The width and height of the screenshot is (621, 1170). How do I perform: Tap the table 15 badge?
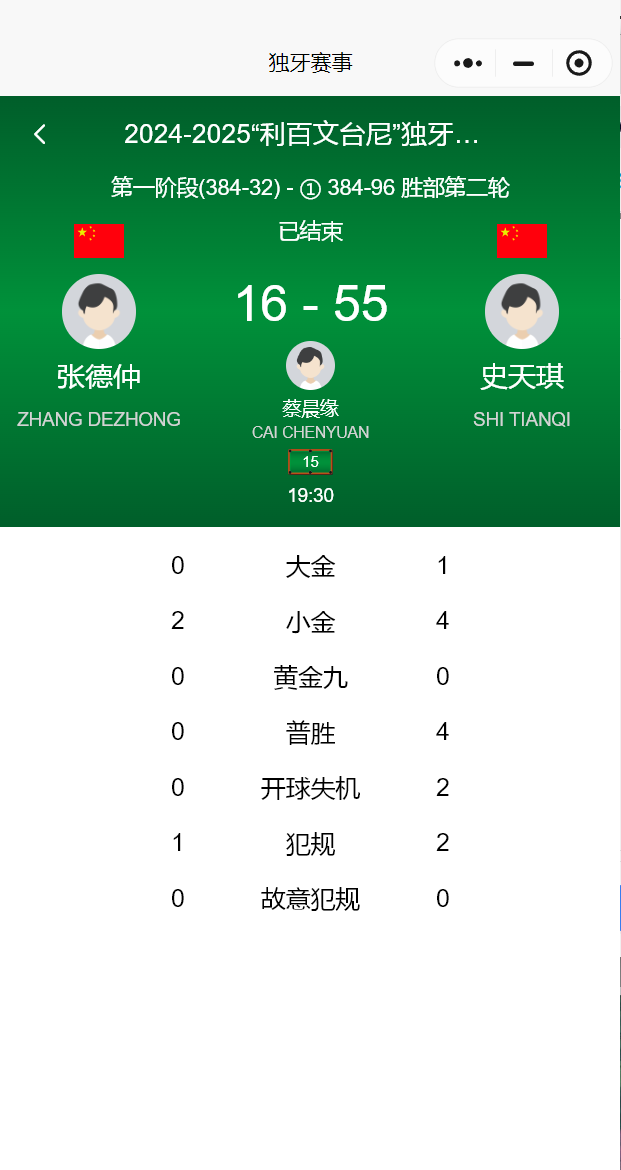310,462
